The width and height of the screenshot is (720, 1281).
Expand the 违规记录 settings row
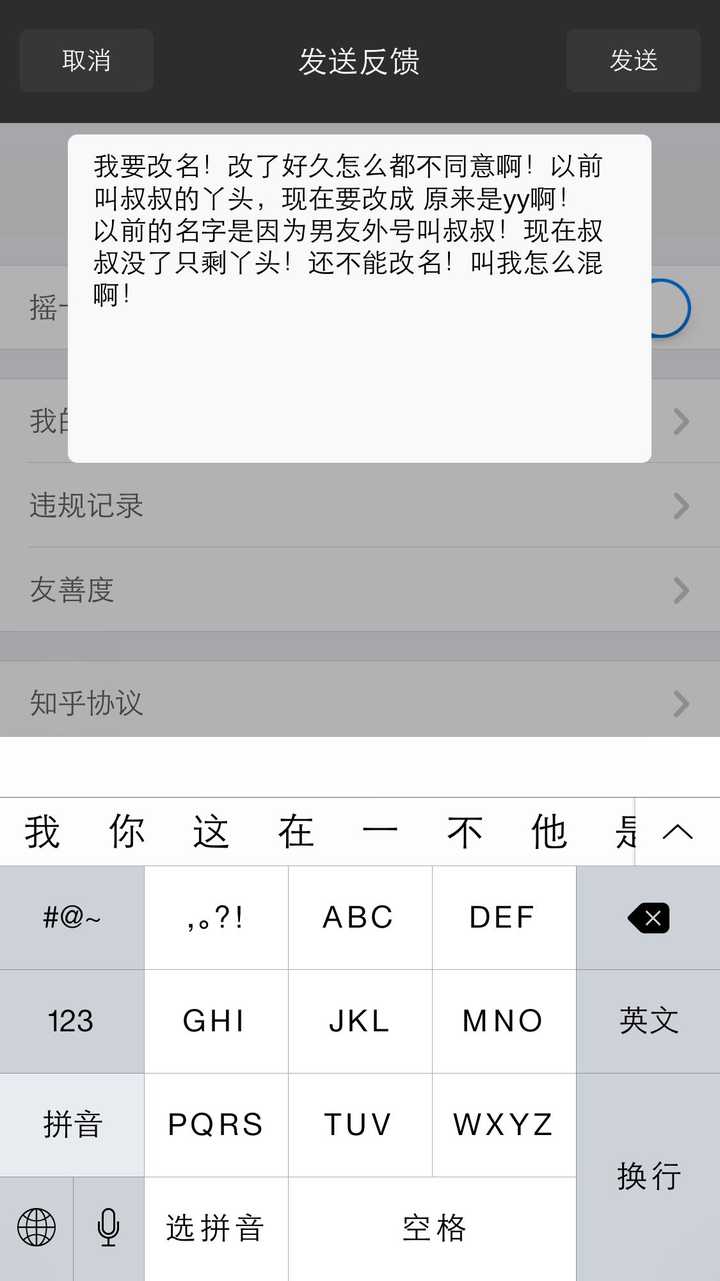pyautogui.click(x=360, y=506)
